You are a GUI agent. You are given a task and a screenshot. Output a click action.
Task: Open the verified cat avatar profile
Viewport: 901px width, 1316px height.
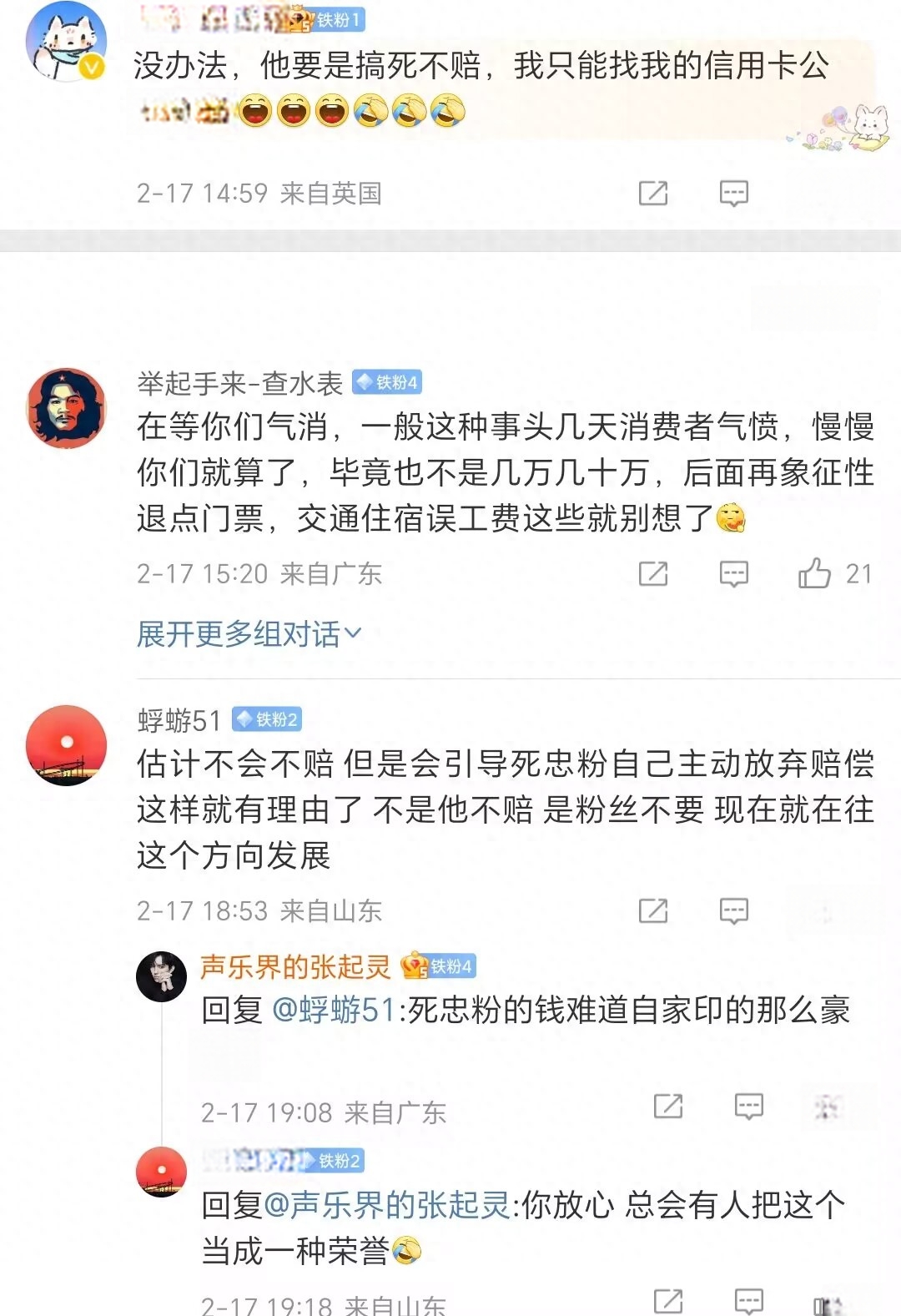[x=67, y=42]
